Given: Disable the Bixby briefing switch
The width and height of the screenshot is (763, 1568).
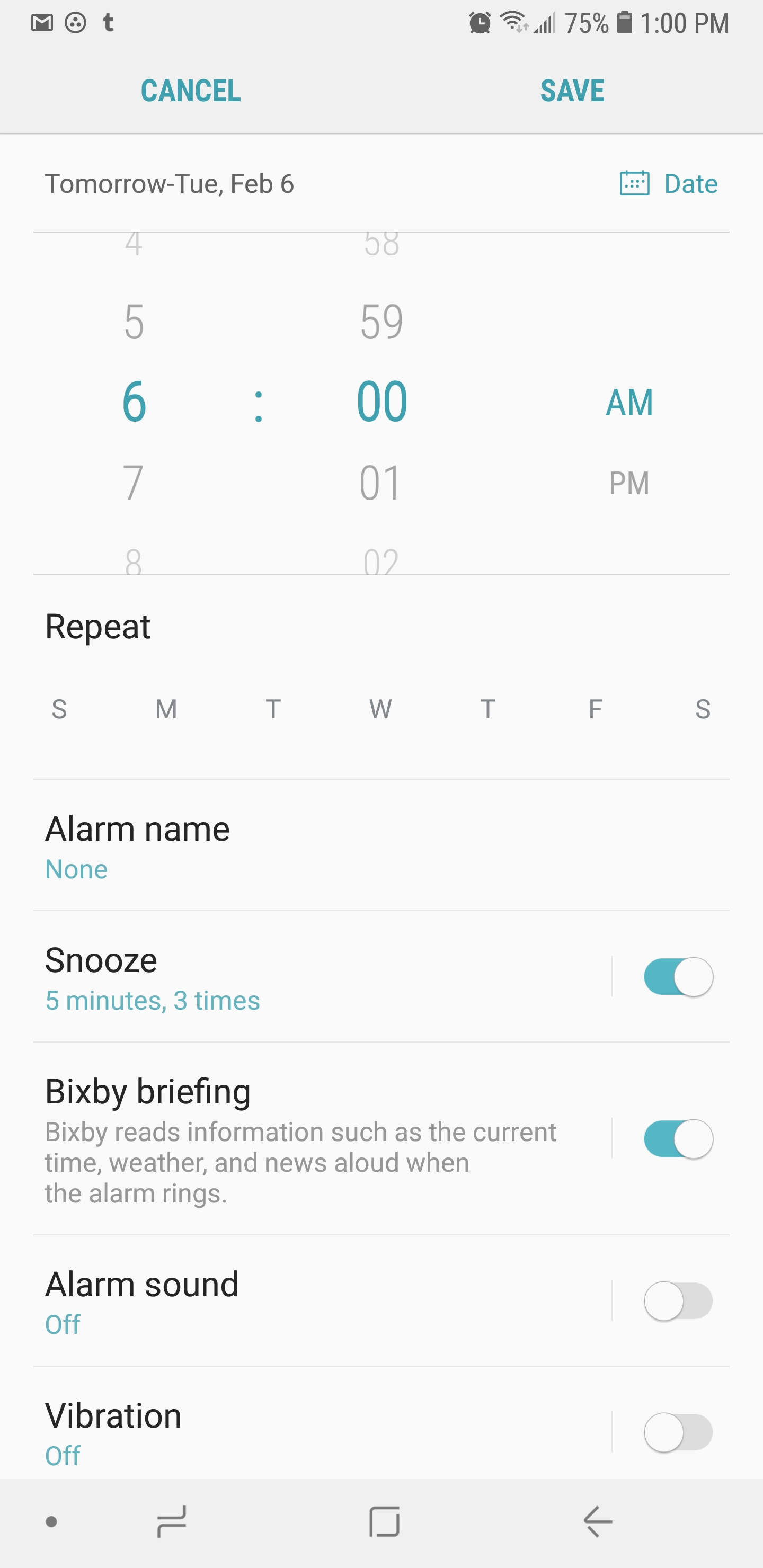Looking at the screenshot, I should pos(678,1139).
